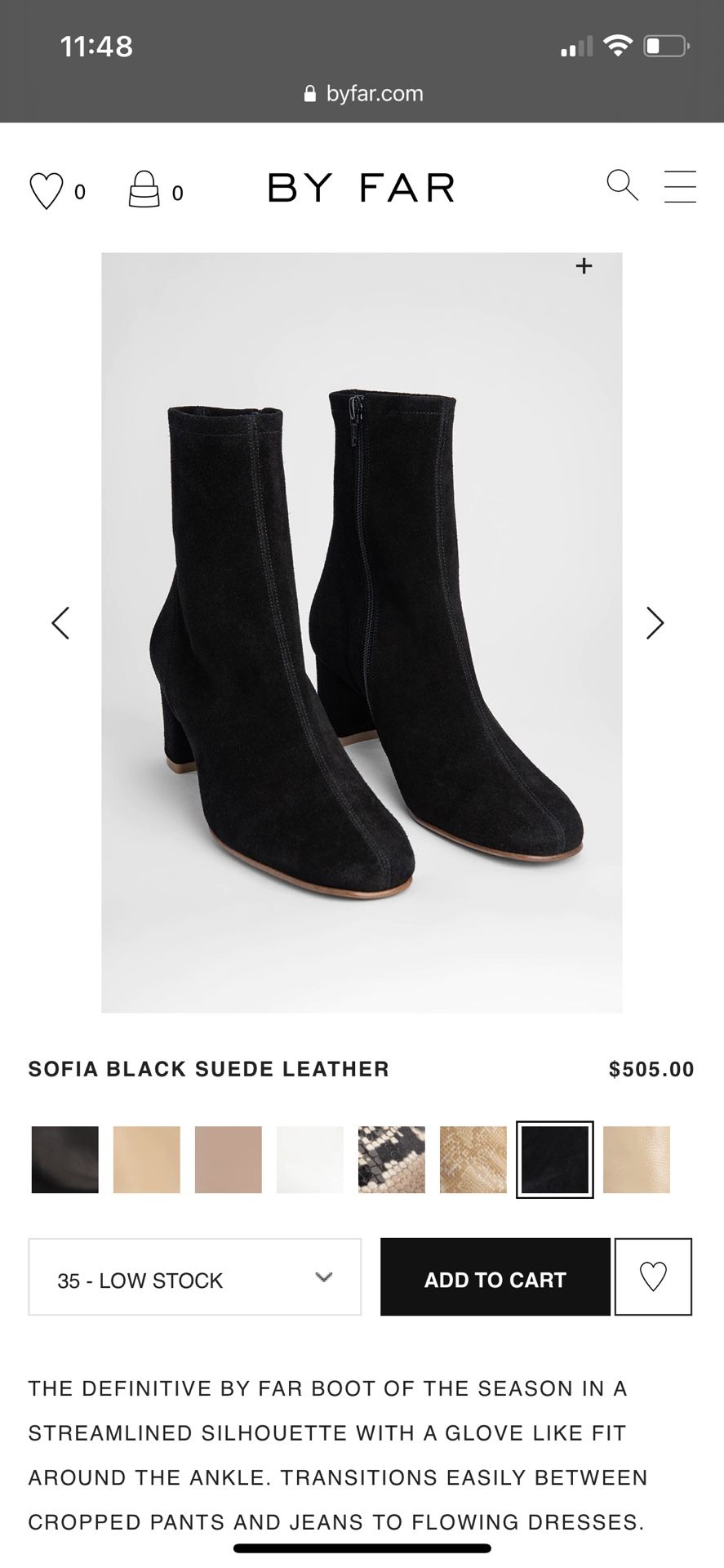Tap the battery icon in the status bar

point(663,47)
